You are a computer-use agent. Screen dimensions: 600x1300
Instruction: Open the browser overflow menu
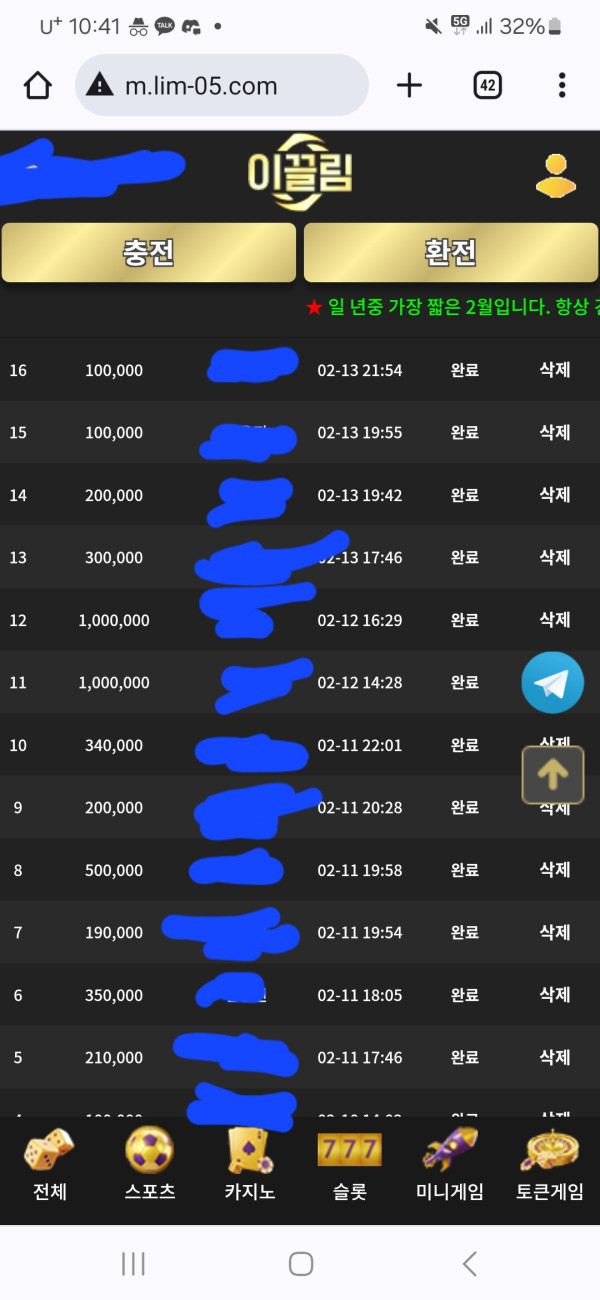pos(562,86)
